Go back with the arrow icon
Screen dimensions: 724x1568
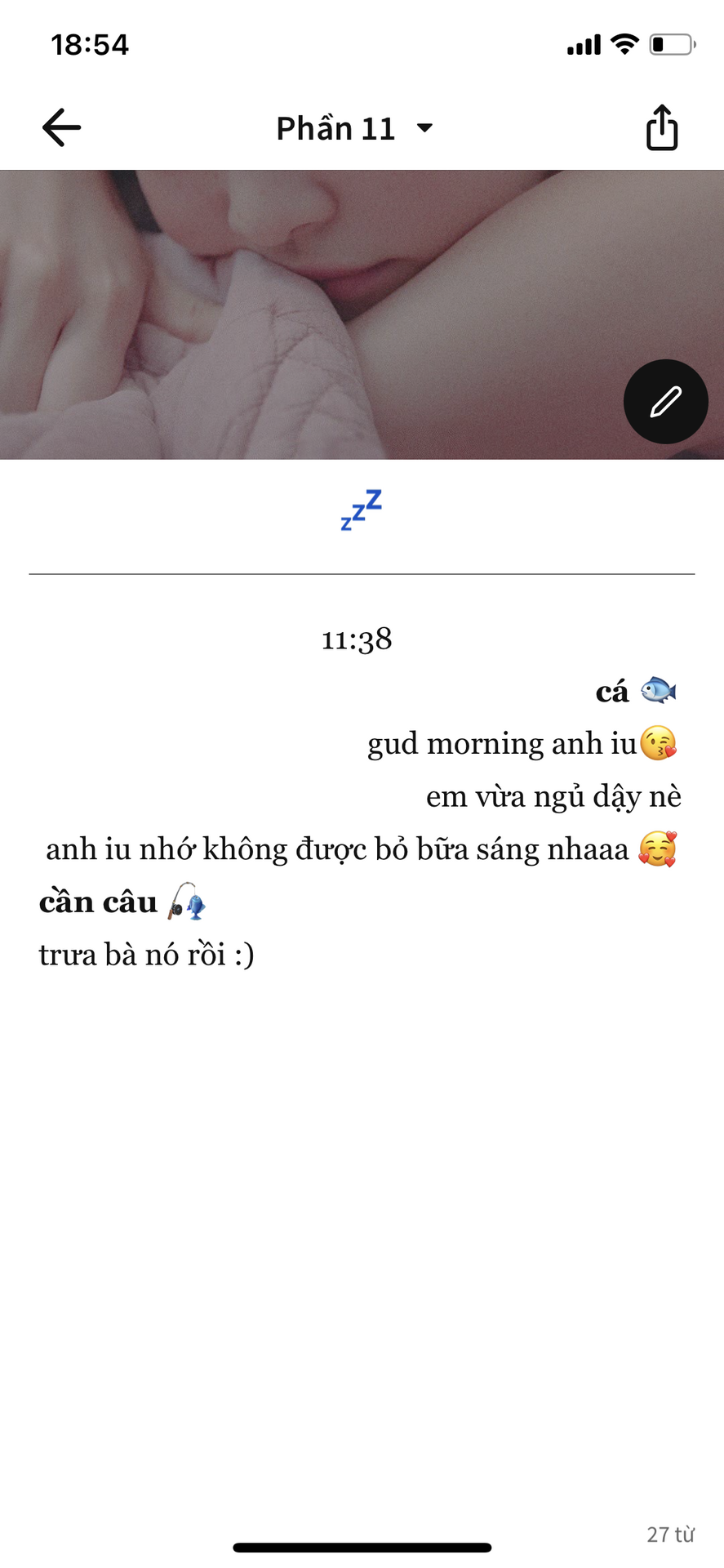(x=62, y=128)
